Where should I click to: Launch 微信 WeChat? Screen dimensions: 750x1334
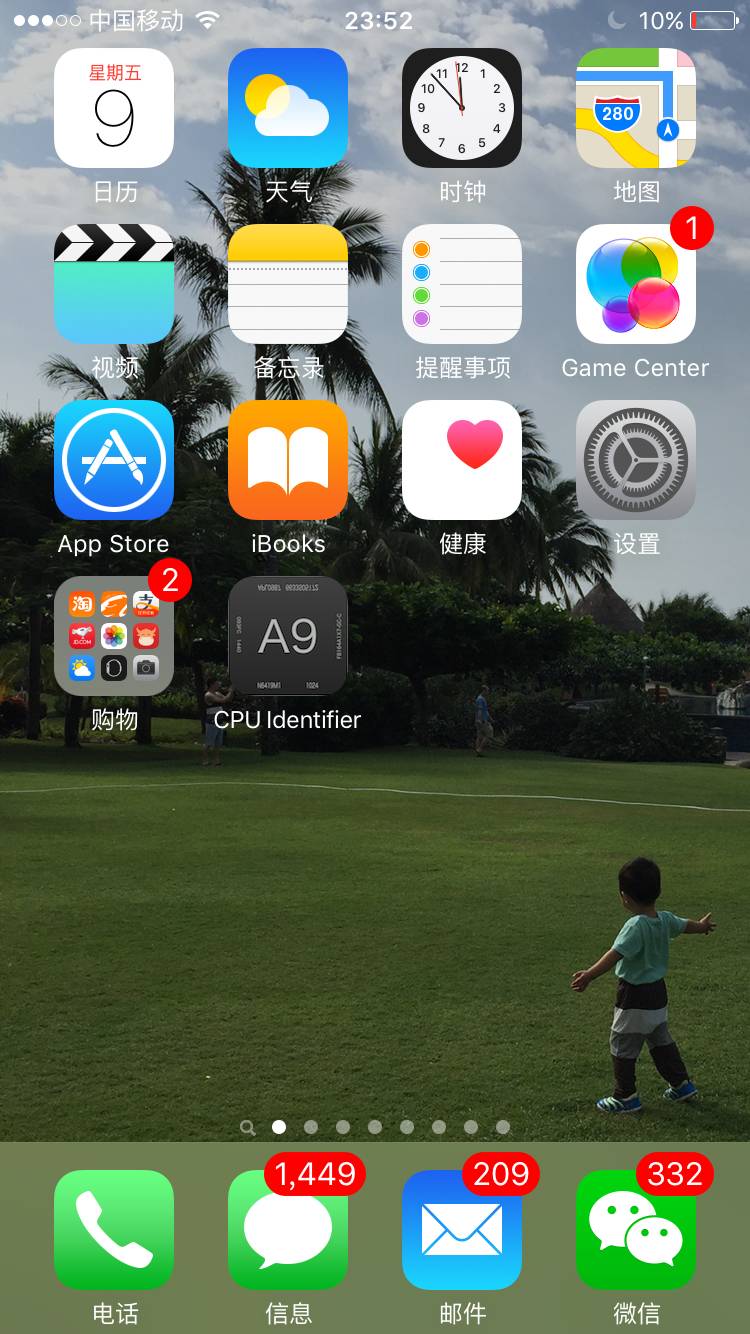(636, 1230)
